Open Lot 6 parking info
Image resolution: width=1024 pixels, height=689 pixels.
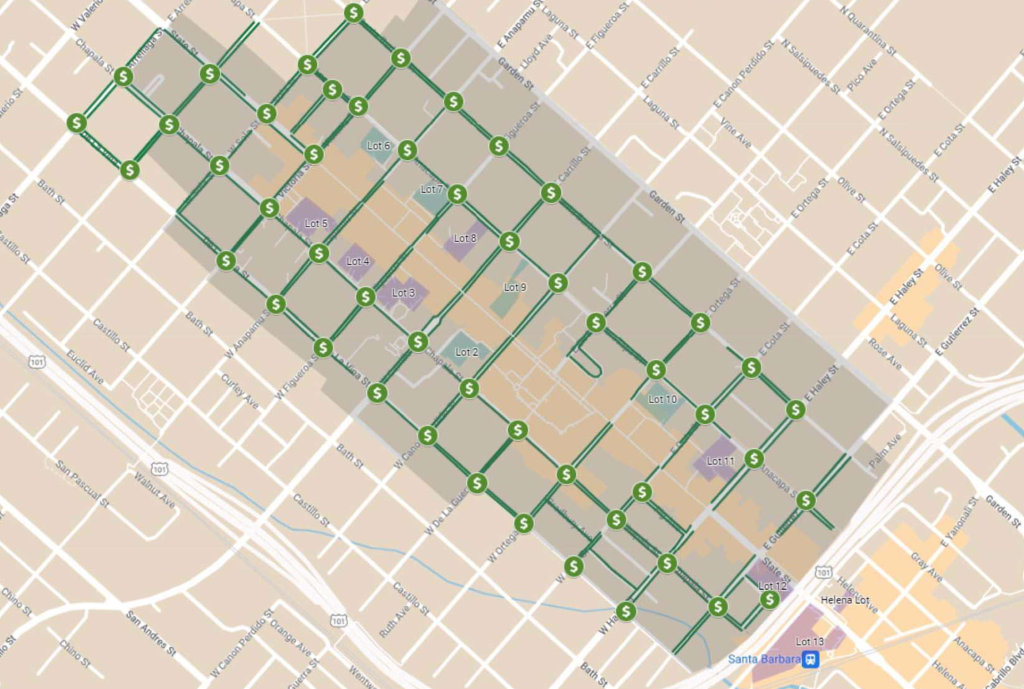378,146
